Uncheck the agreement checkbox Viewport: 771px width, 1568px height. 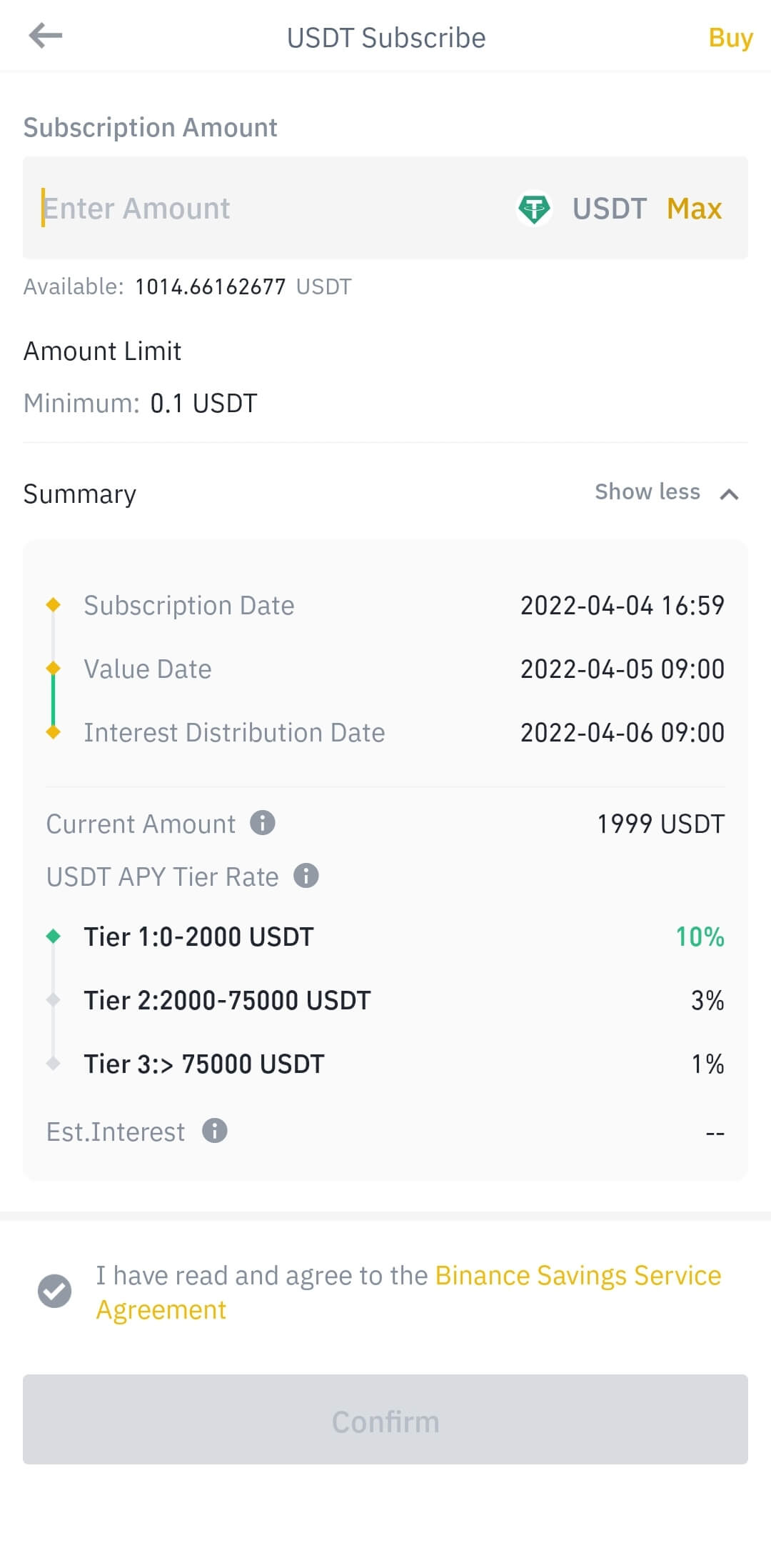pos(54,1291)
